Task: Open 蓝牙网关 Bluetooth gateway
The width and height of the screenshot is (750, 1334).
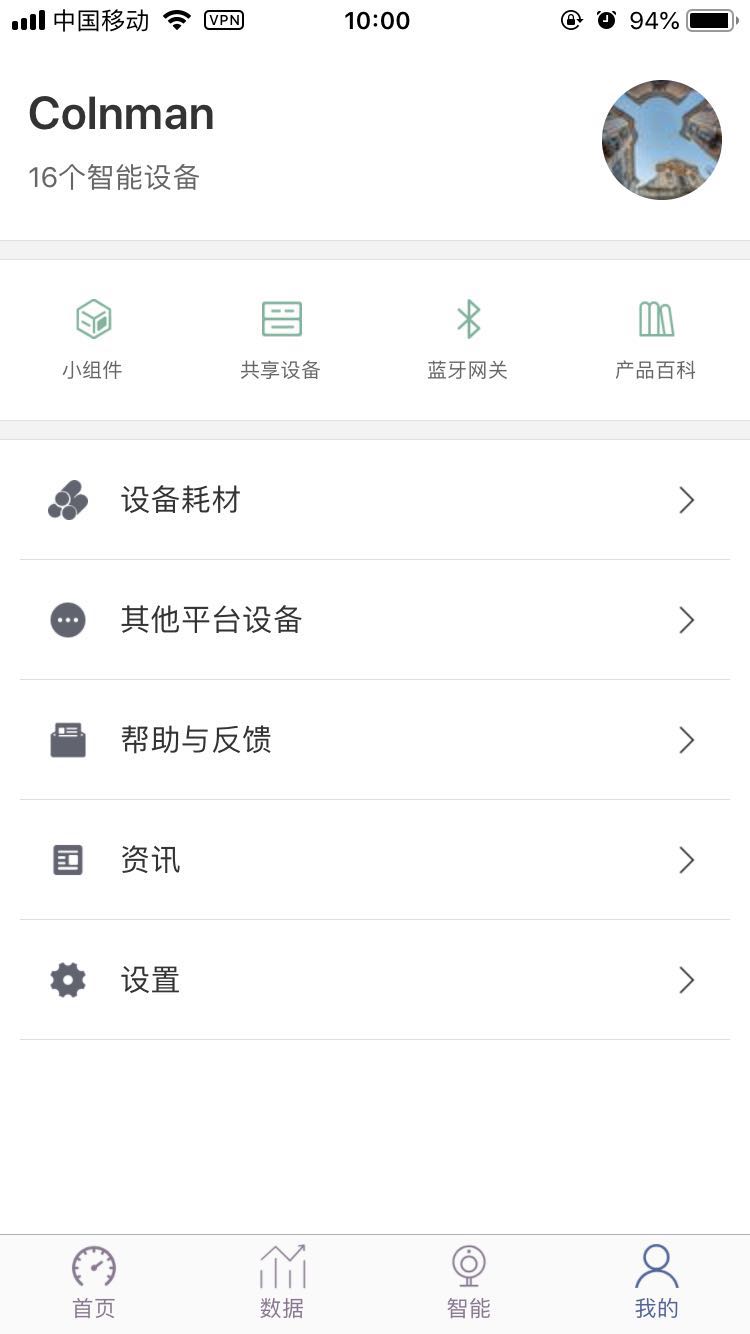Action: 468,339
